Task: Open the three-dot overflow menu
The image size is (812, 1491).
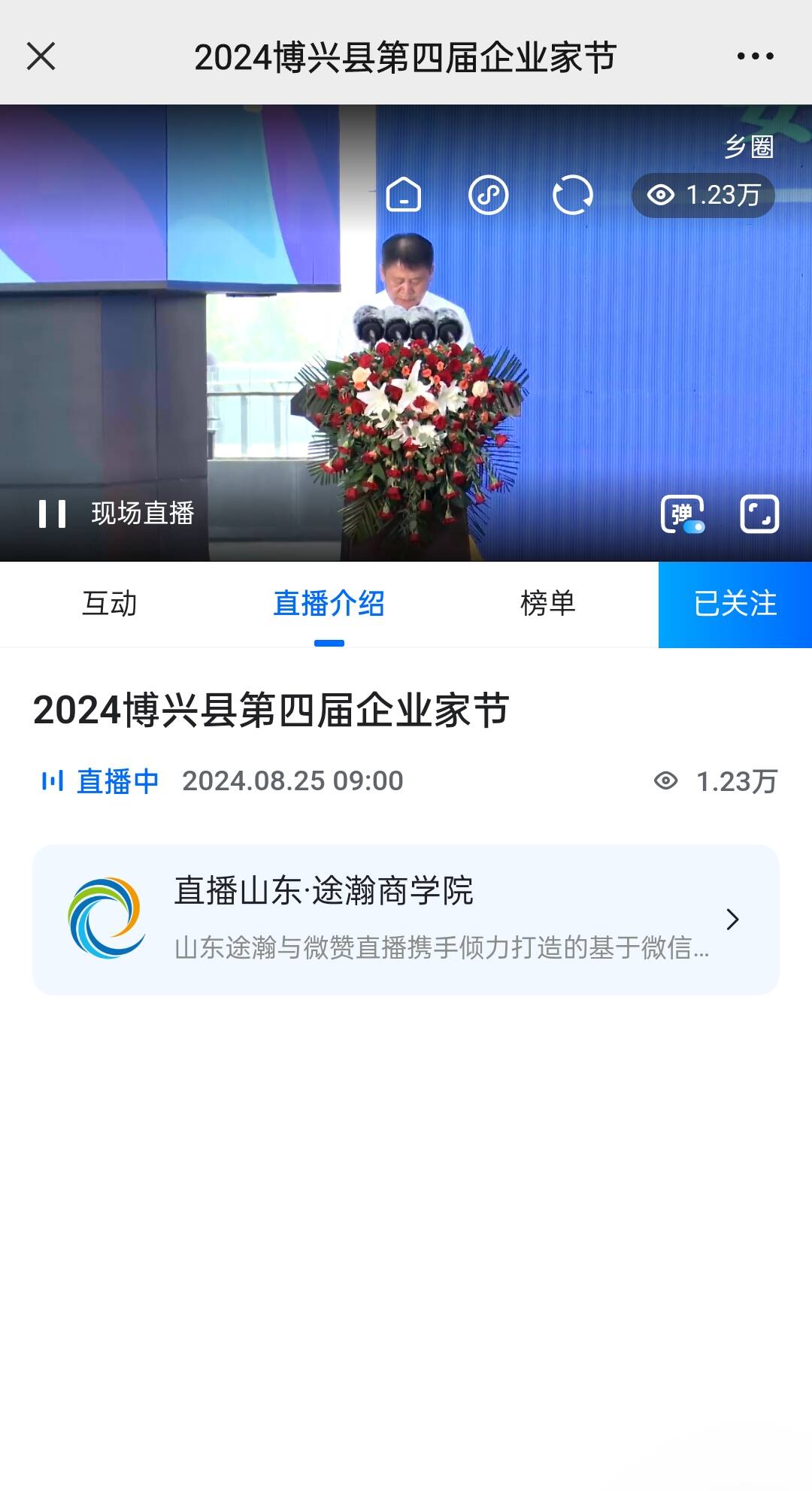Action: pos(755,56)
